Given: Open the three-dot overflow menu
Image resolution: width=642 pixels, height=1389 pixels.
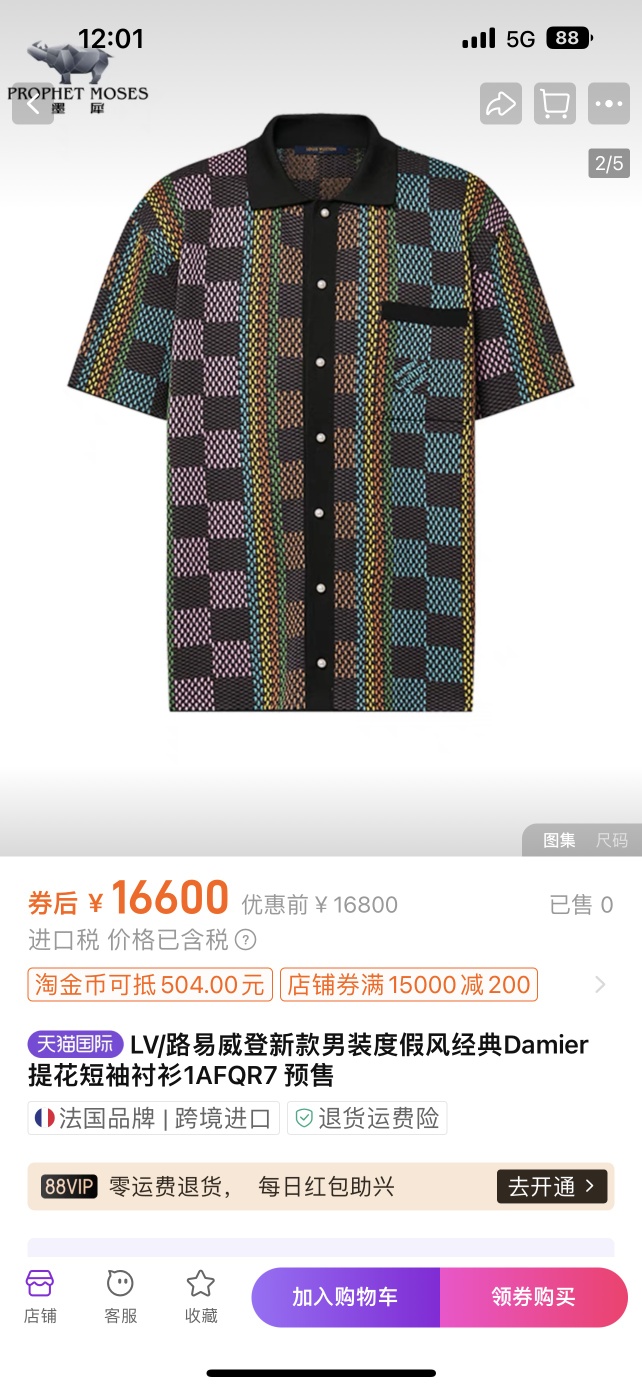Looking at the screenshot, I should pyautogui.click(x=608, y=103).
